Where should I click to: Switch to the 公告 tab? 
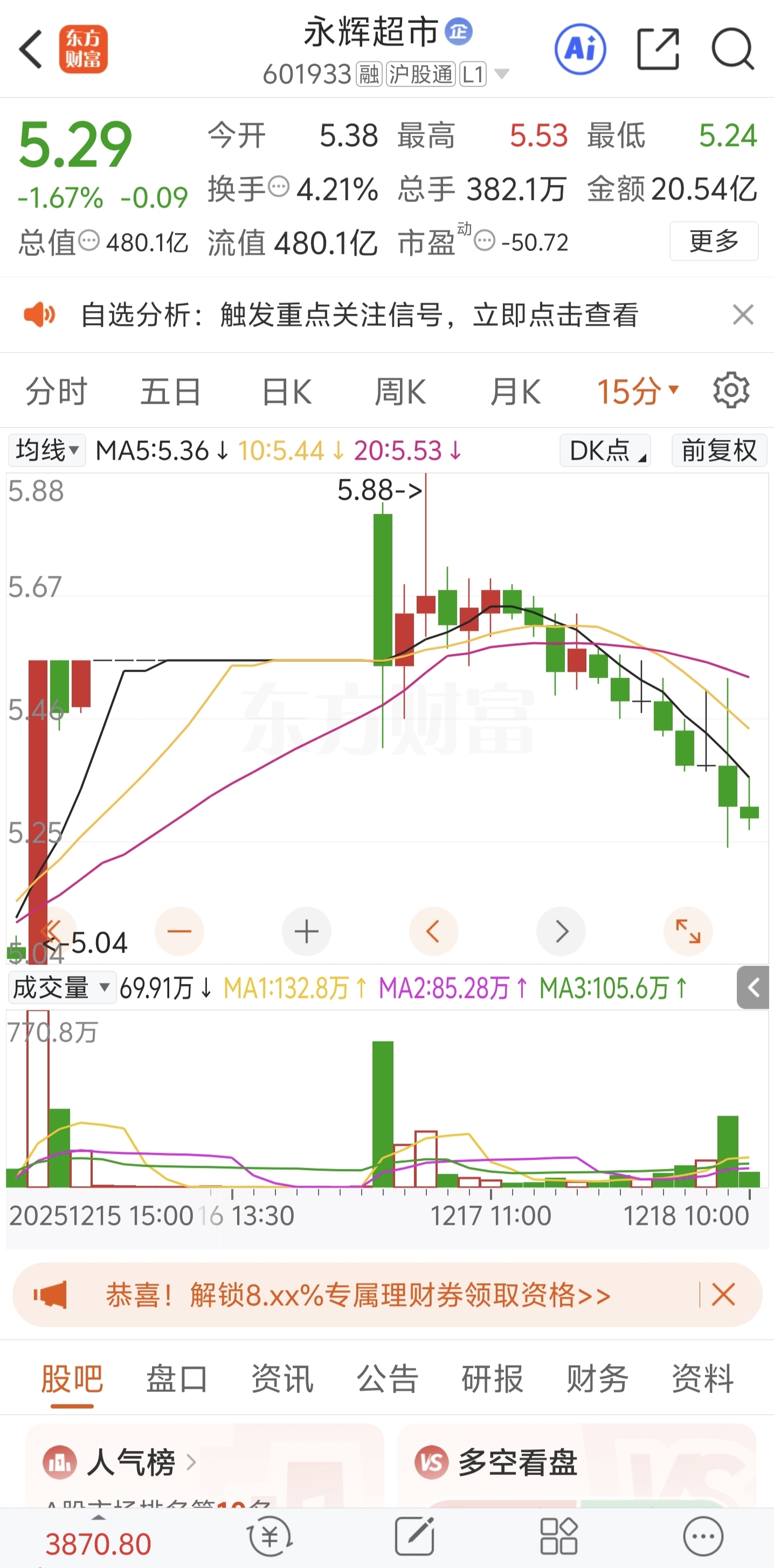click(x=387, y=1378)
